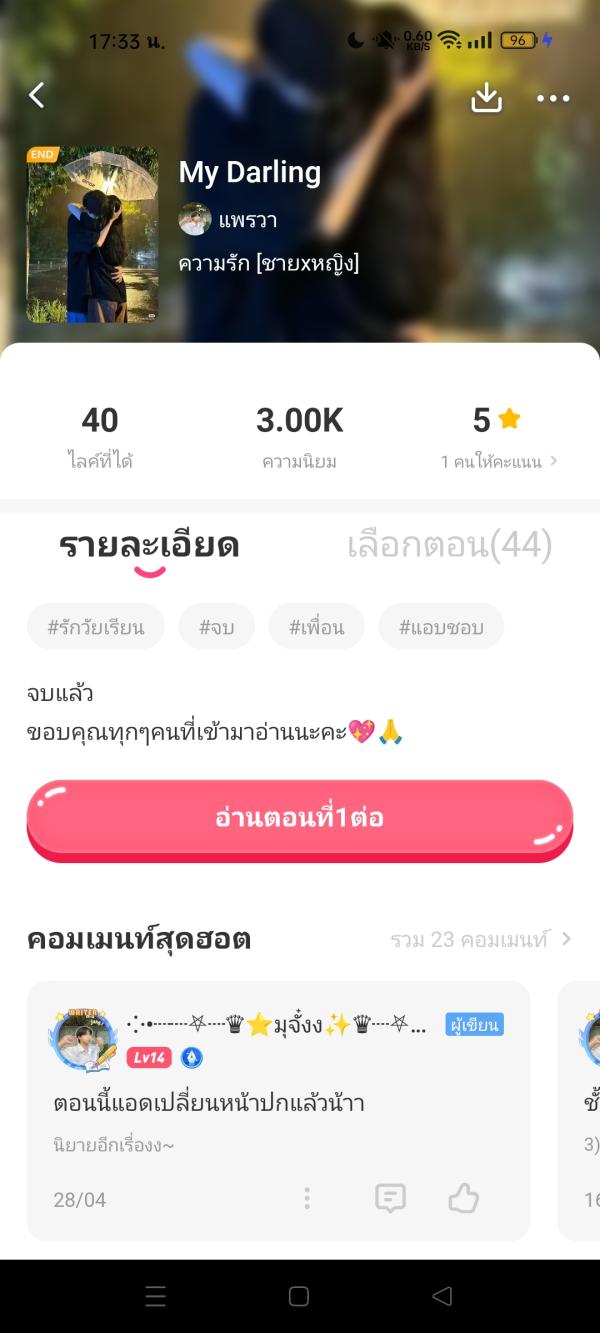Open the My Darling cover image

coord(92,235)
